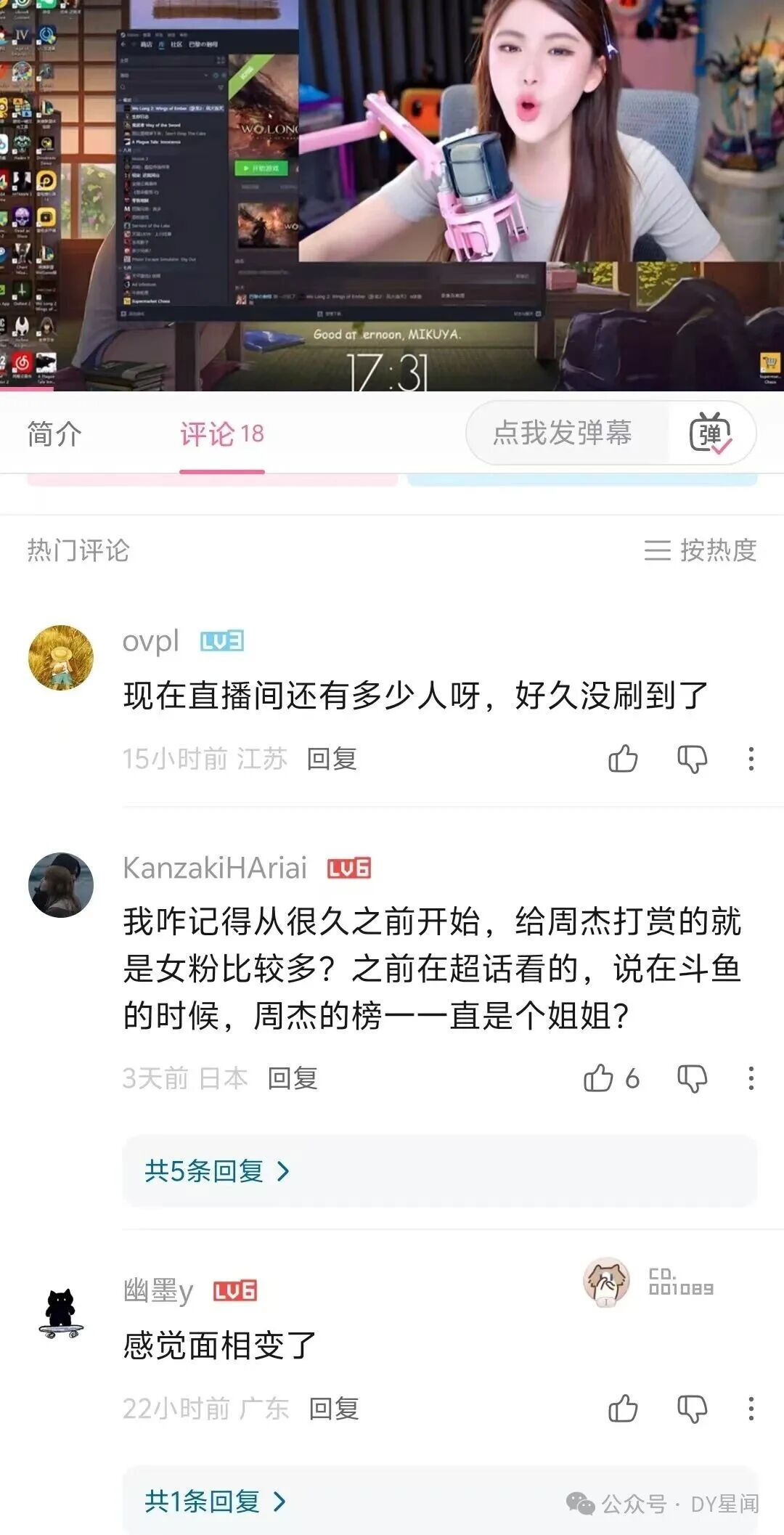The height and width of the screenshot is (1535, 784).
Task: Switch to the 简介 tab
Action: click(54, 434)
